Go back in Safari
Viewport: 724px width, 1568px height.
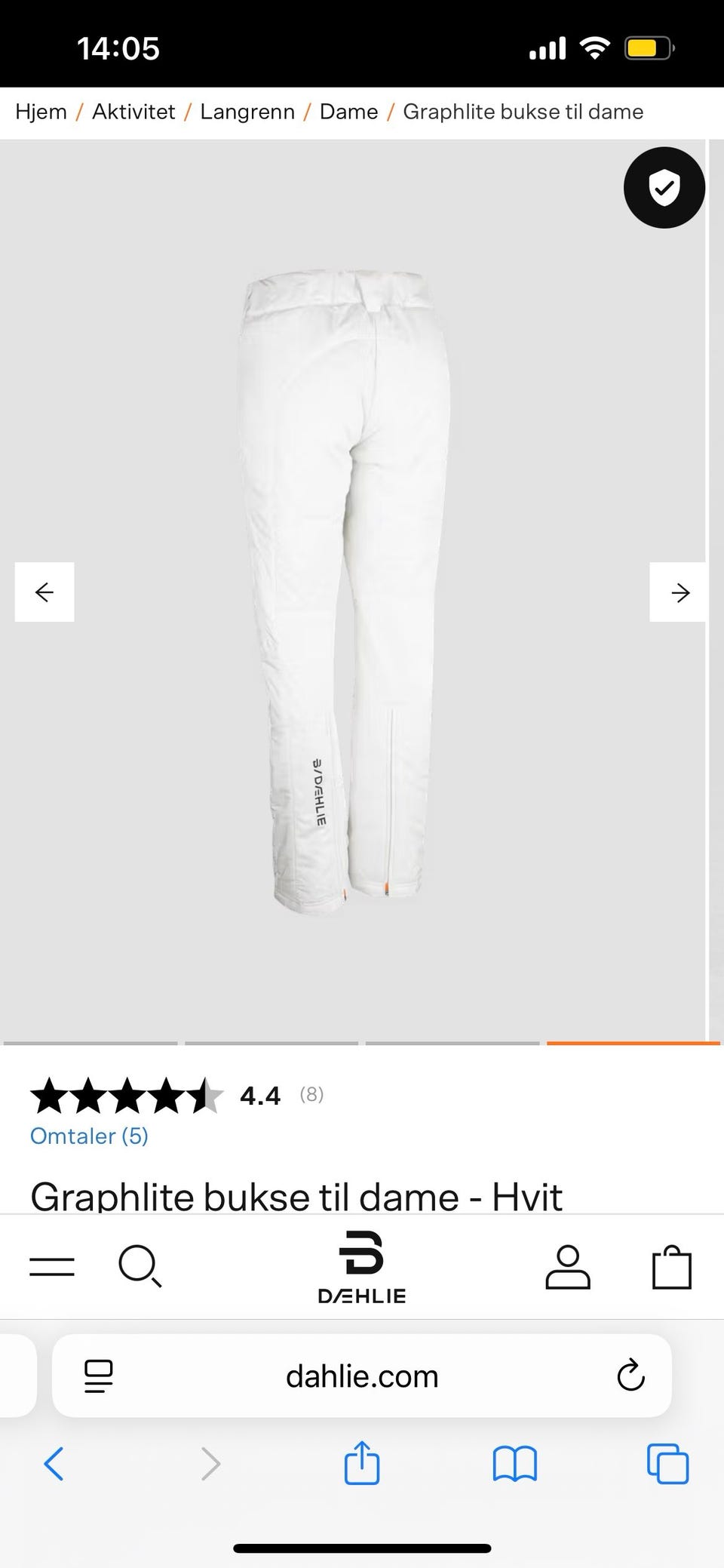click(54, 1464)
